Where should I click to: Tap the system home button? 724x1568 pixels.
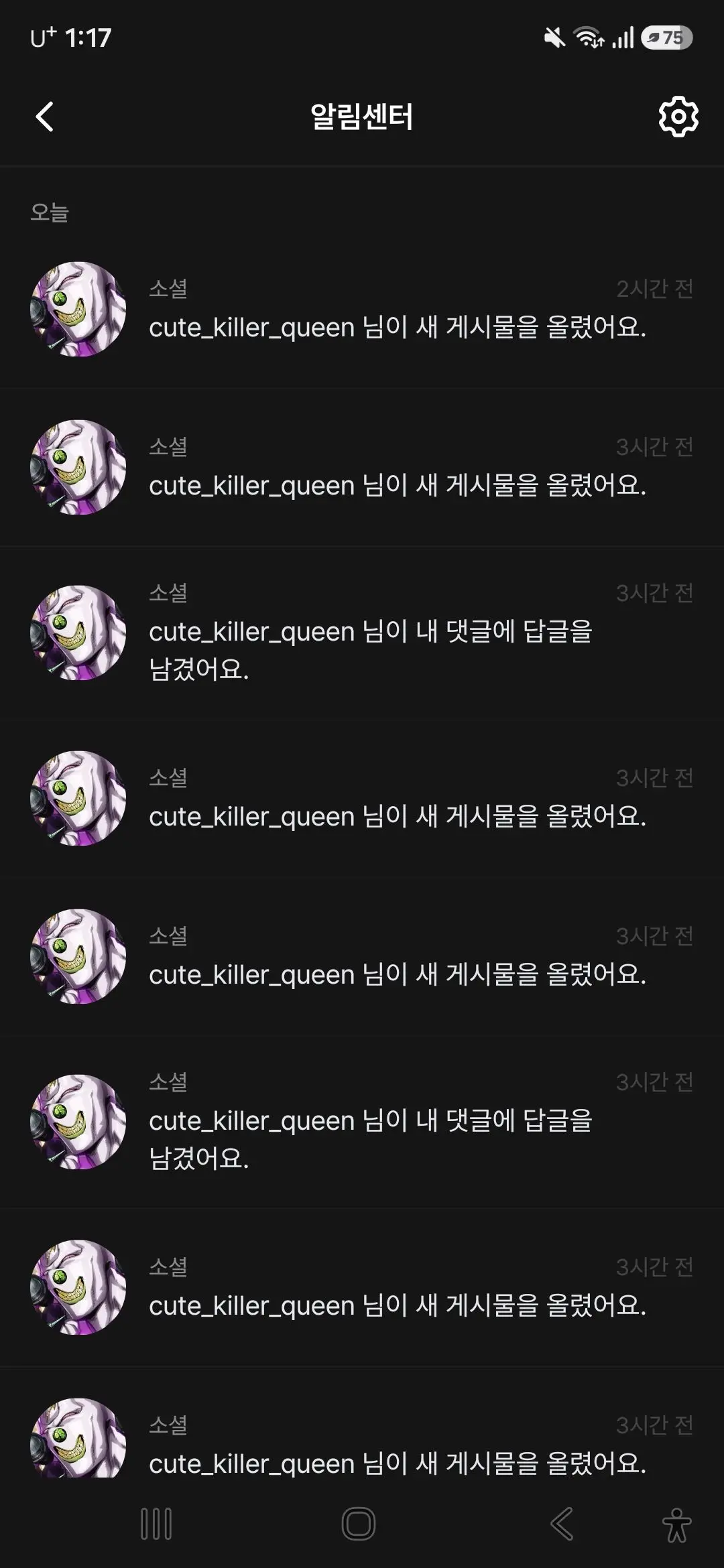pos(359,1524)
